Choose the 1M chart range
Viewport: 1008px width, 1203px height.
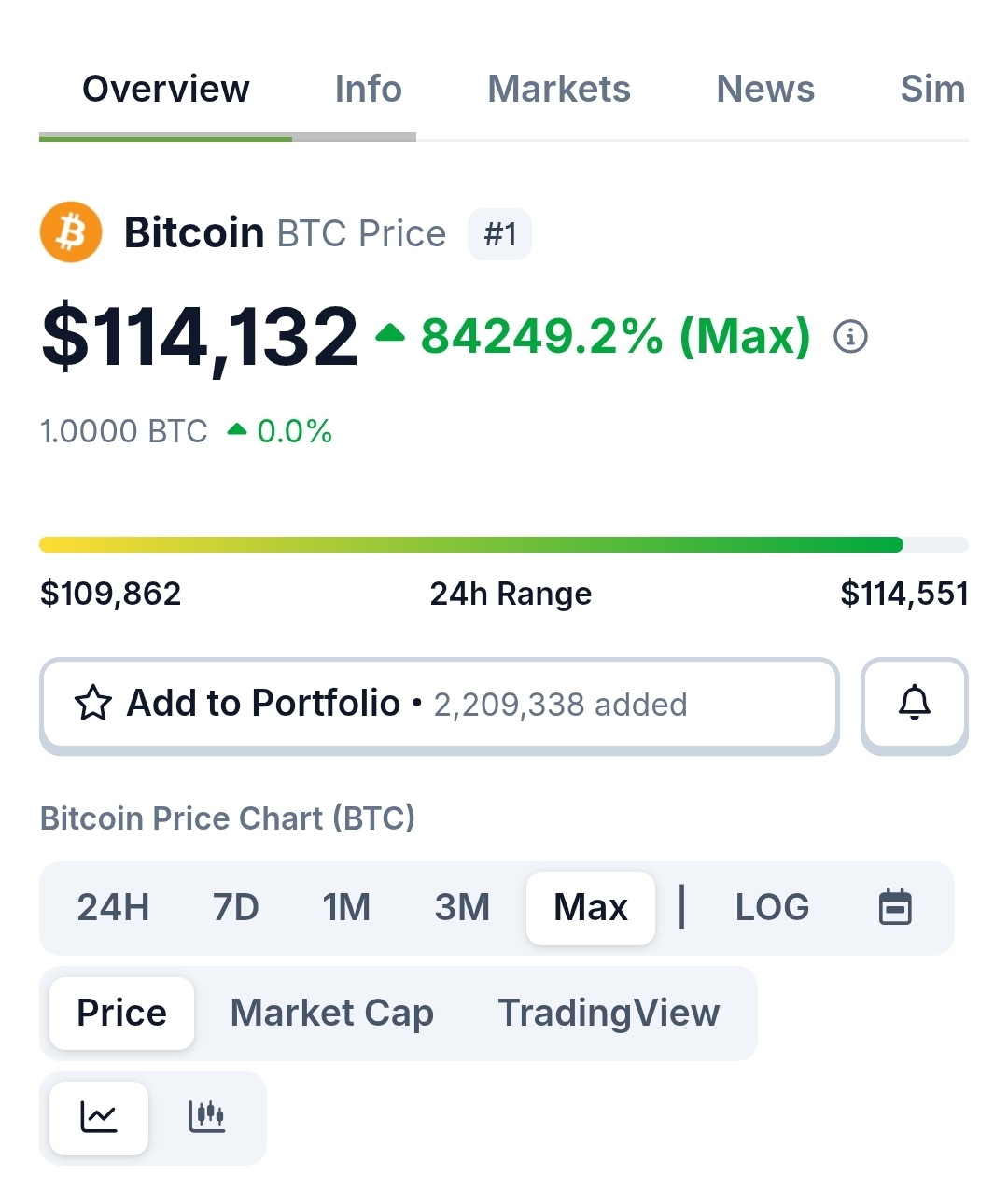click(x=346, y=907)
